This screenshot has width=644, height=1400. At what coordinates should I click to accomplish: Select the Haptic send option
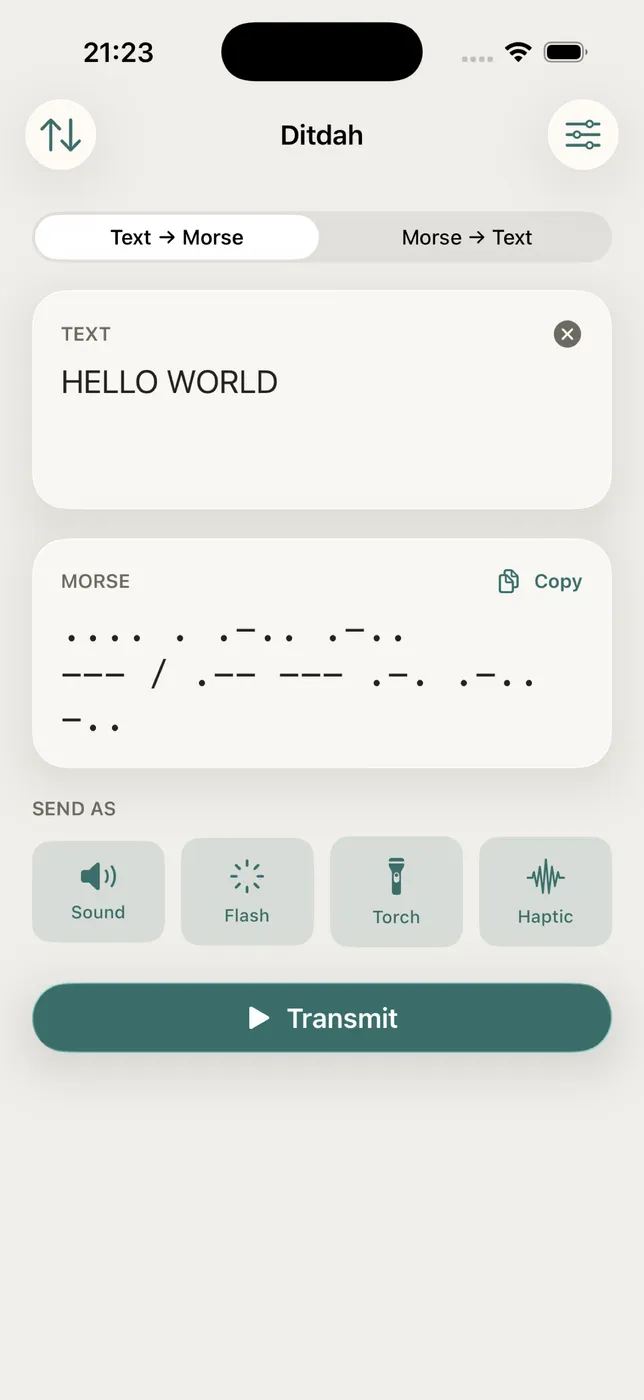coord(545,891)
